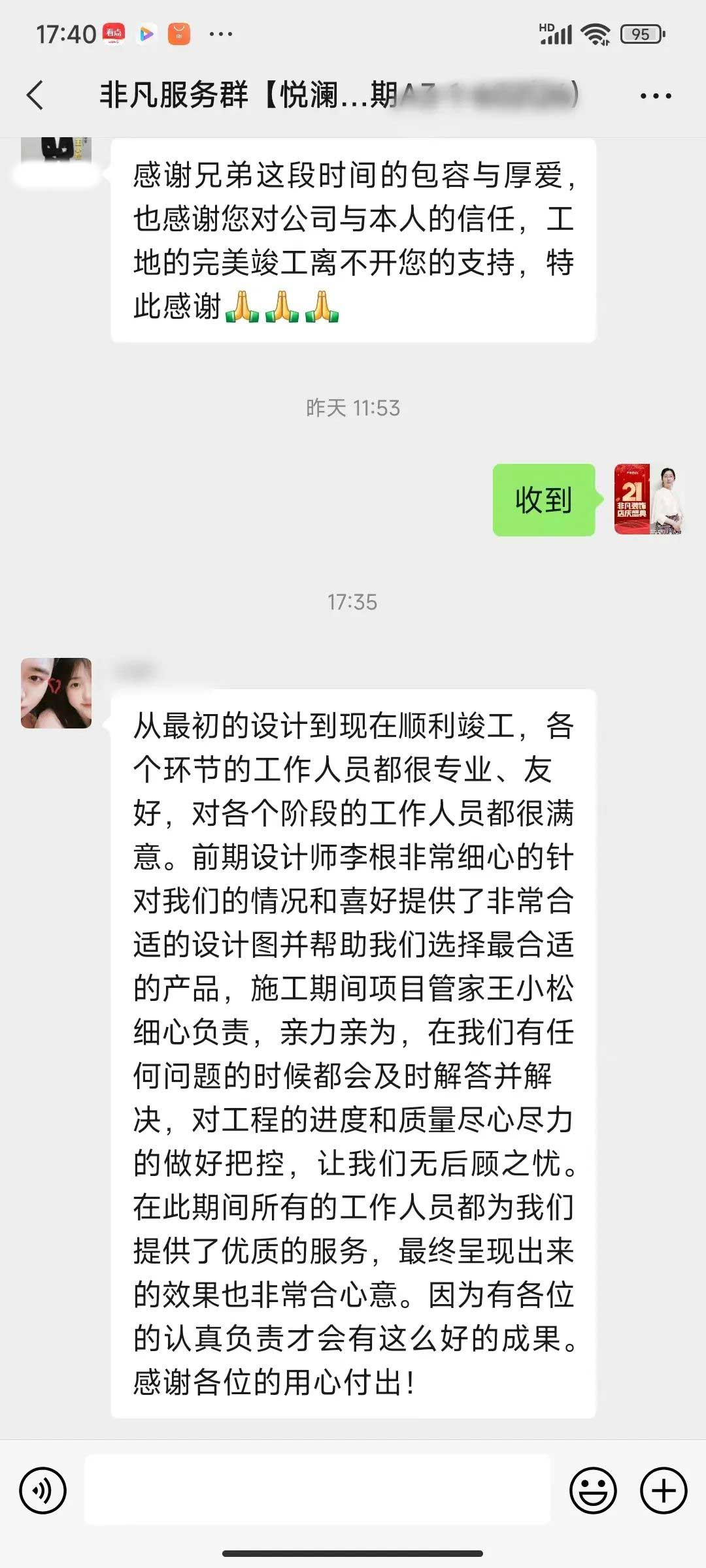Open the chat info overflow menu

655,96
